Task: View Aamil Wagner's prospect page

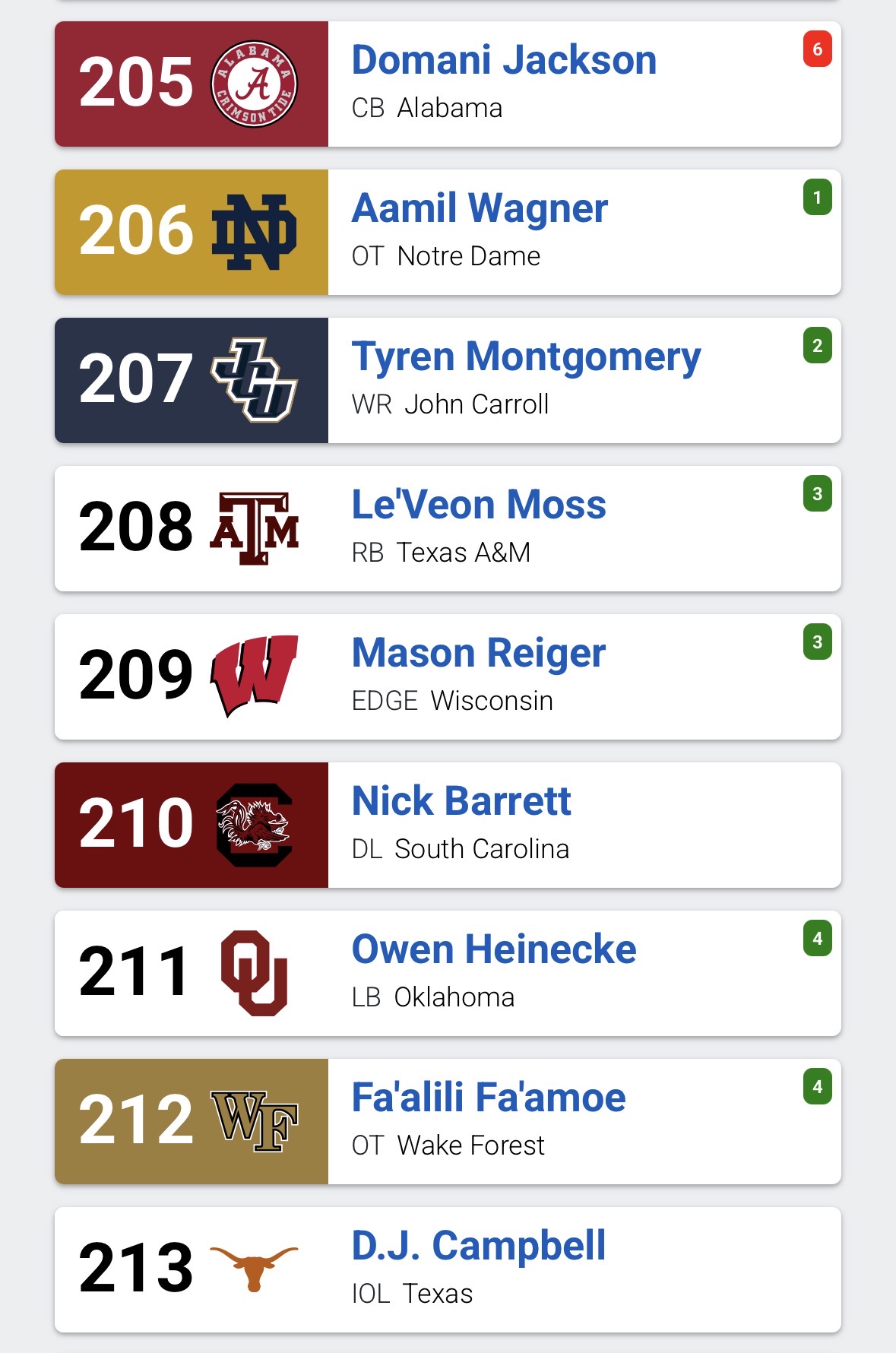Action: coord(480,209)
